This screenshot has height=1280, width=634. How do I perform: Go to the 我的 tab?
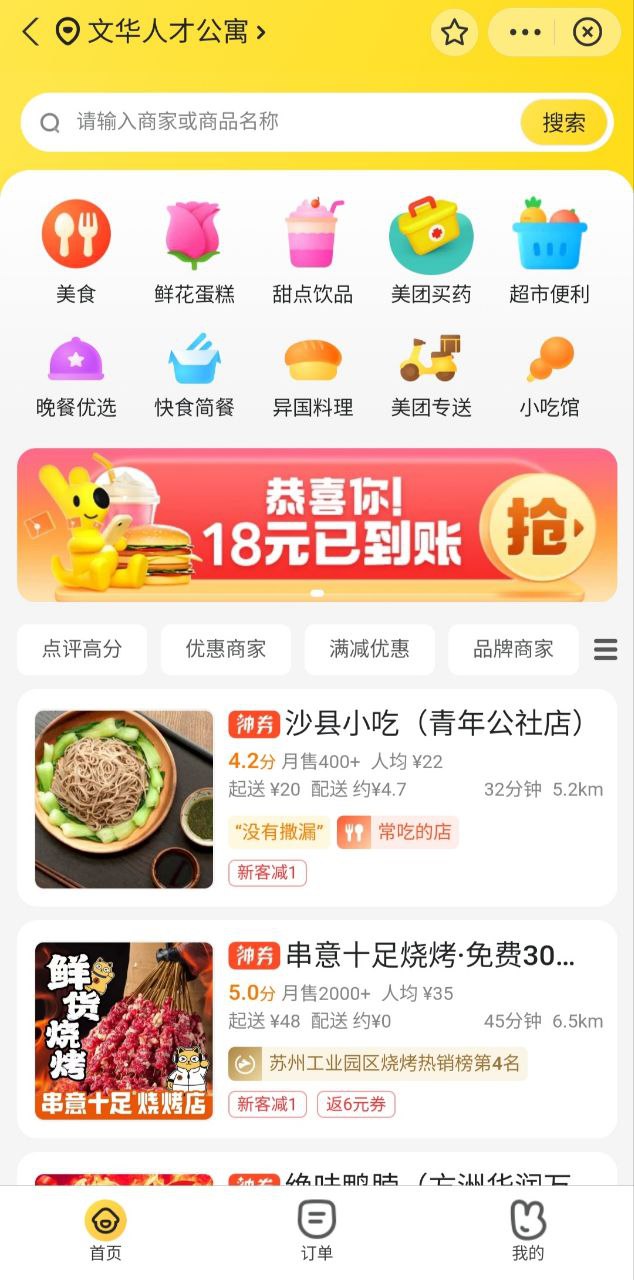click(x=528, y=1231)
